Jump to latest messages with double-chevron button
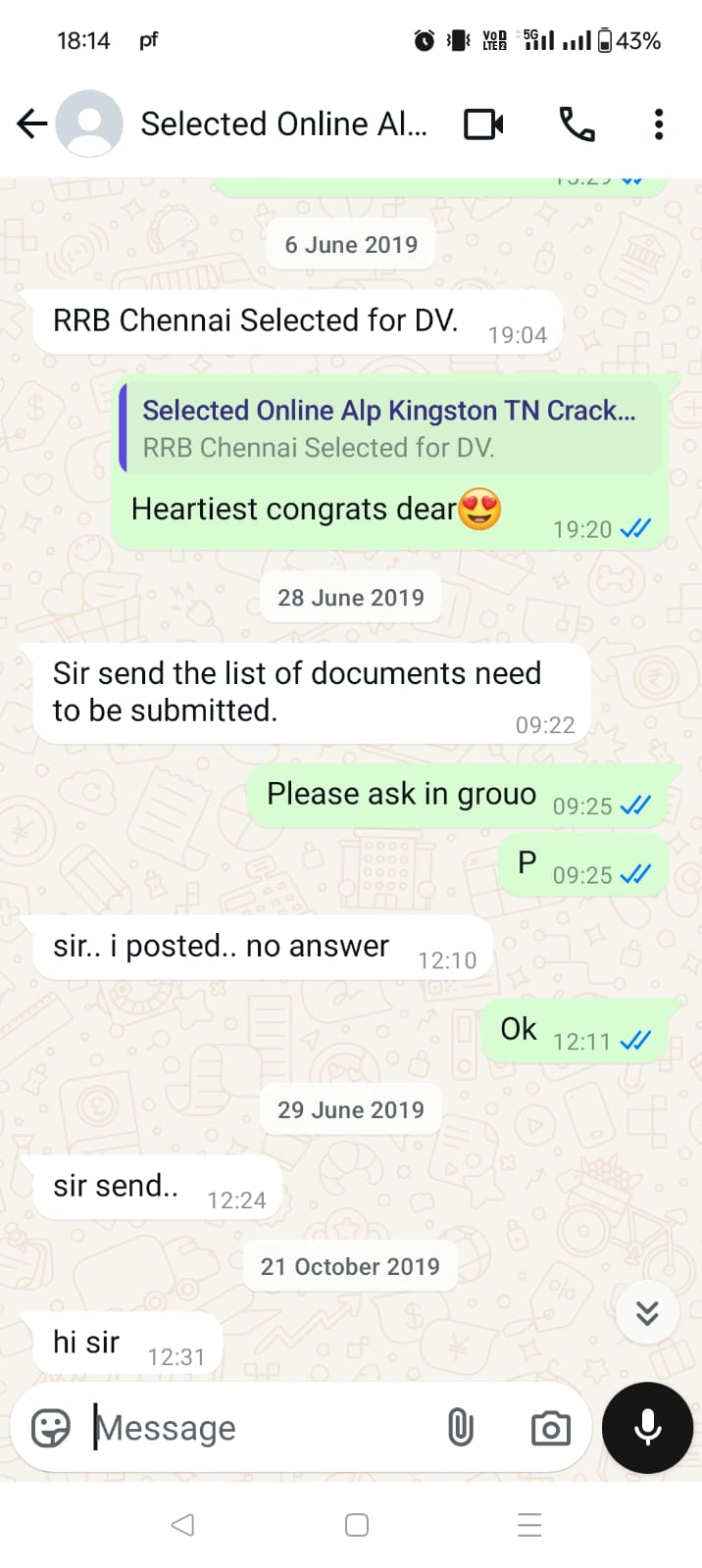Image resolution: width=702 pixels, height=1568 pixels. point(647,1312)
